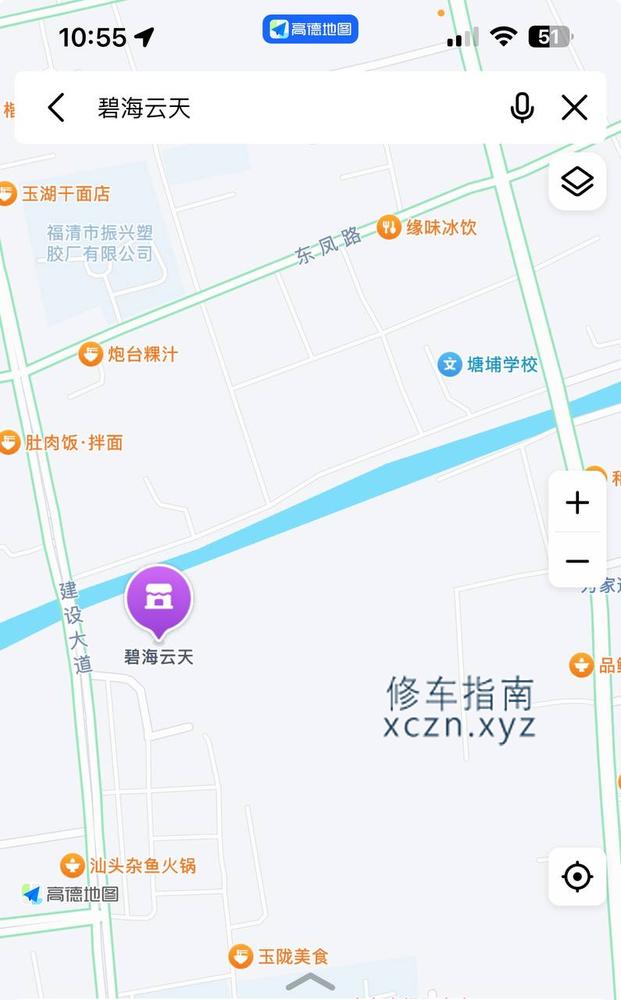Zoom out on the map
This screenshot has height=1000, width=621.
tap(577, 561)
